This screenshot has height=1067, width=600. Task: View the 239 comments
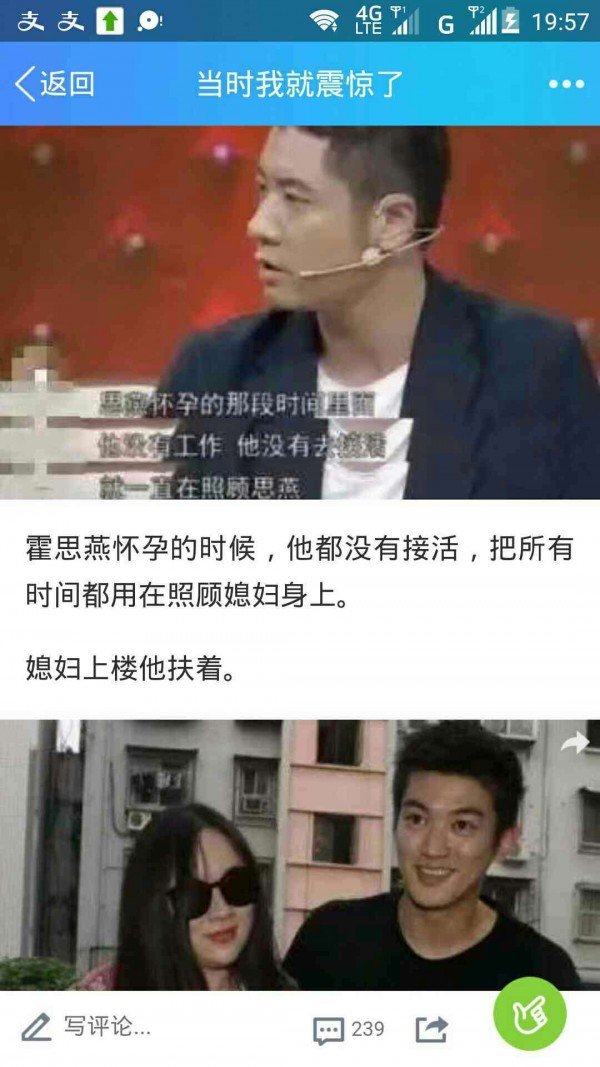(x=349, y=1029)
